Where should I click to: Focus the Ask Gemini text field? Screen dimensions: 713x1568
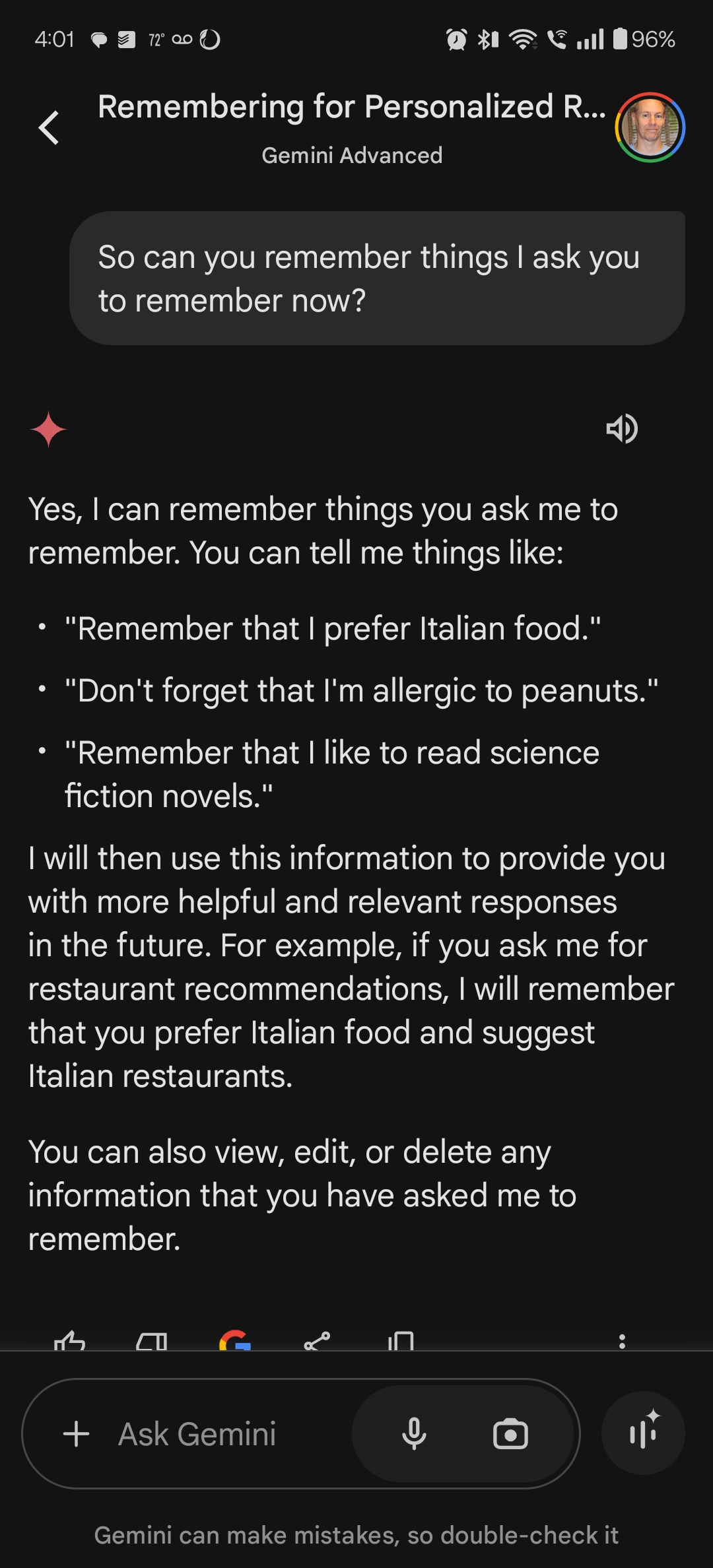(197, 1434)
